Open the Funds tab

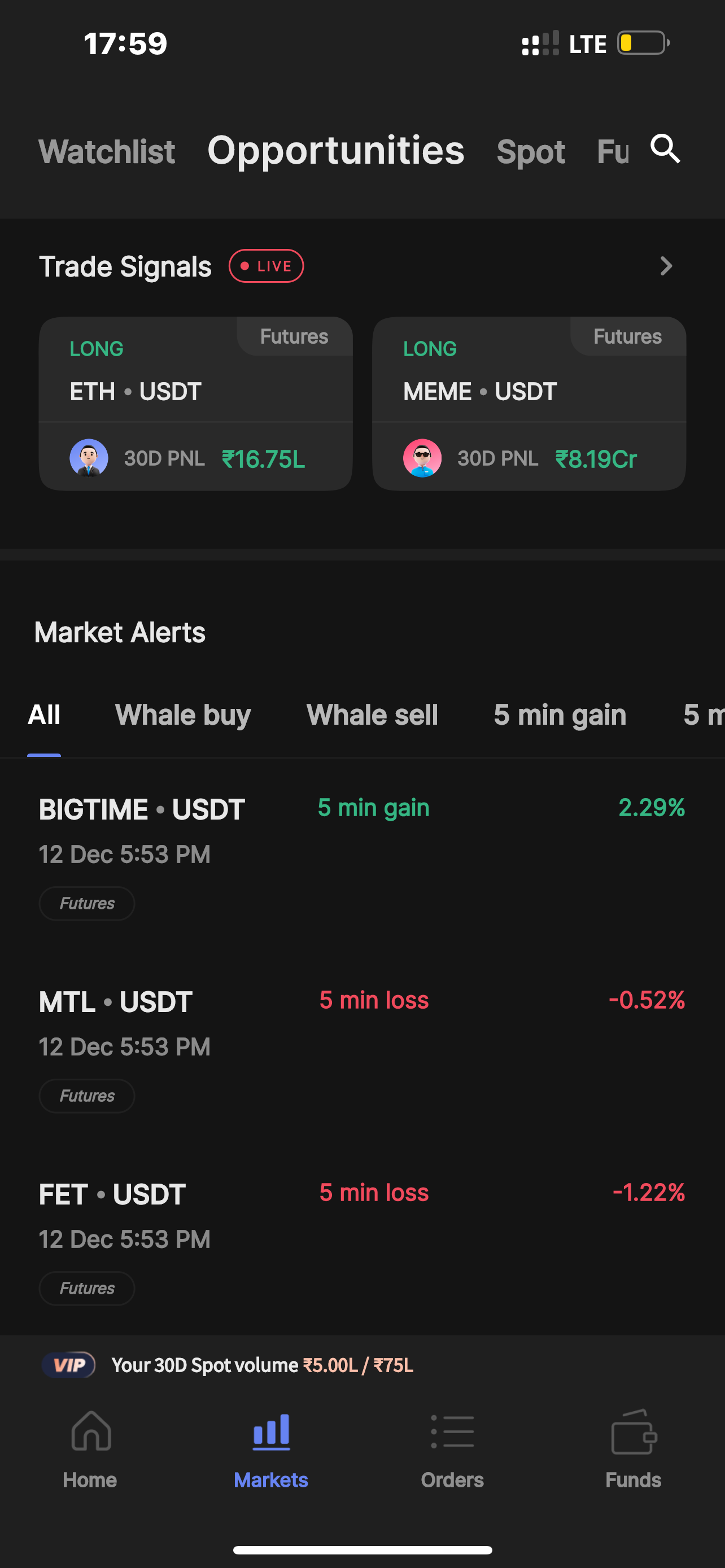click(x=633, y=1450)
